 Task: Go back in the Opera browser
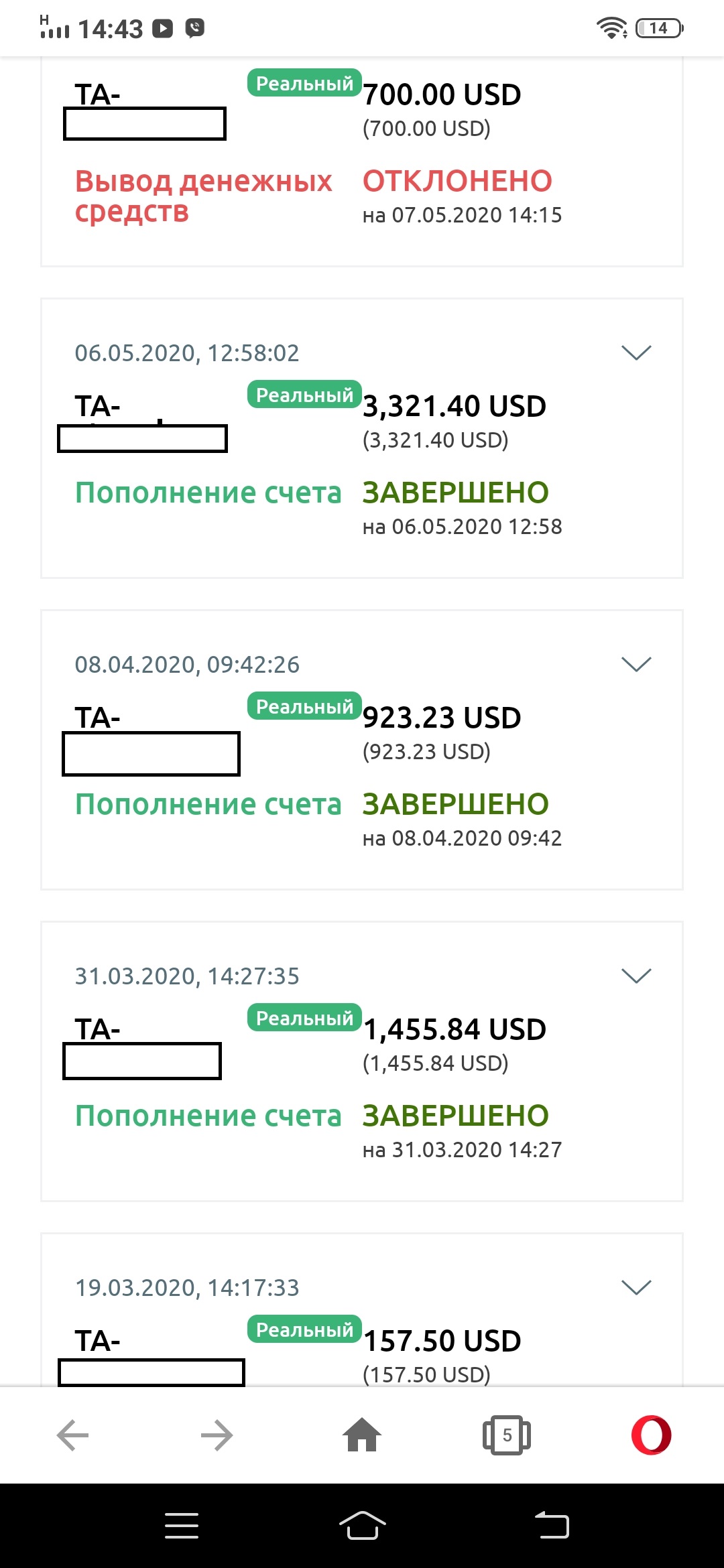[73, 1435]
